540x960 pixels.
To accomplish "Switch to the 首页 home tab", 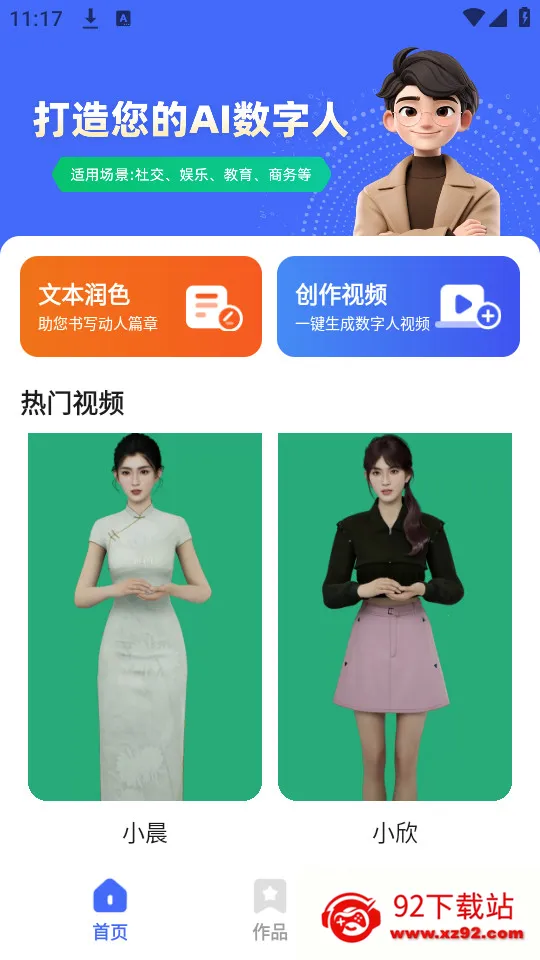I will (x=110, y=910).
